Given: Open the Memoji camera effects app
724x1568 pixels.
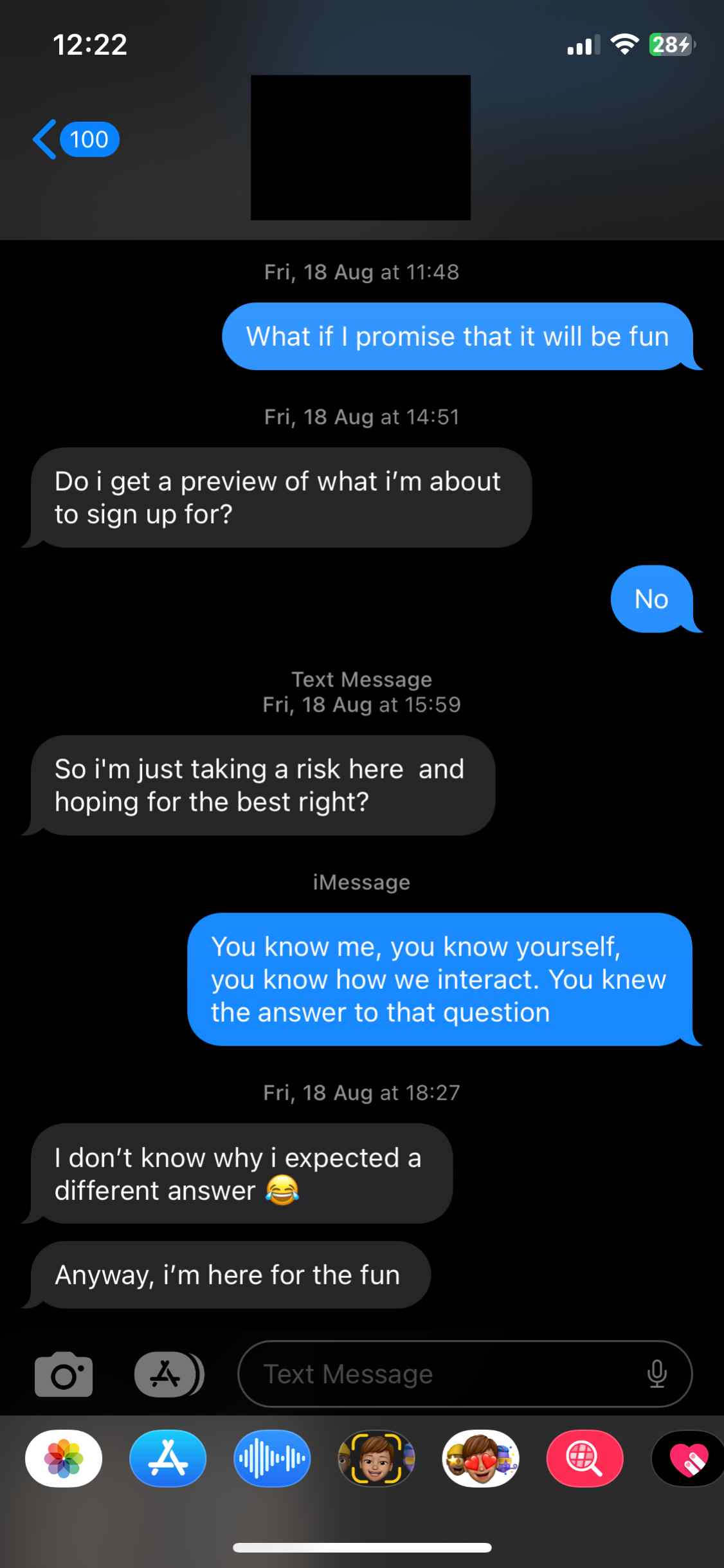Looking at the screenshot, I should point(376,1459).
